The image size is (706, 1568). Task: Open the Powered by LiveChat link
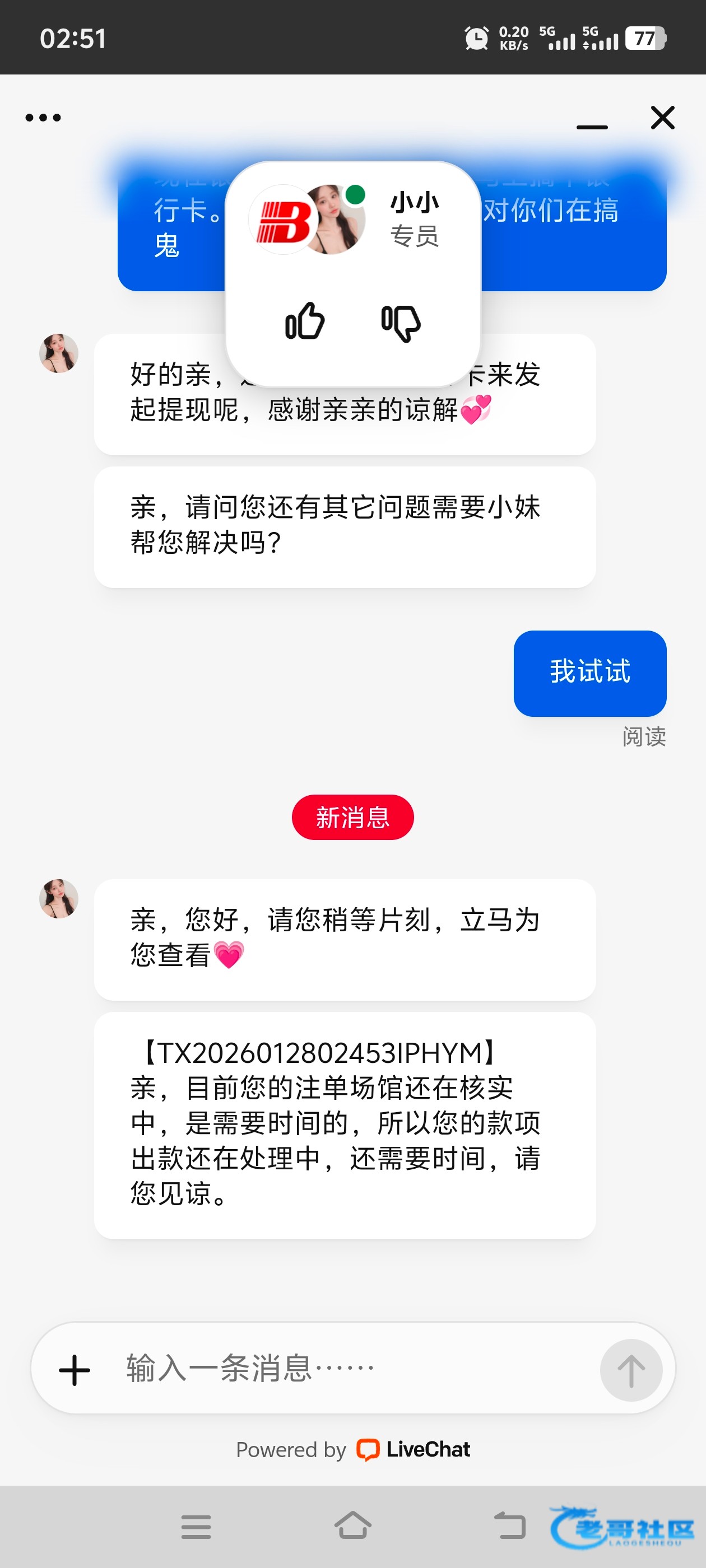pyautogui.click(x=352, y=1449)
